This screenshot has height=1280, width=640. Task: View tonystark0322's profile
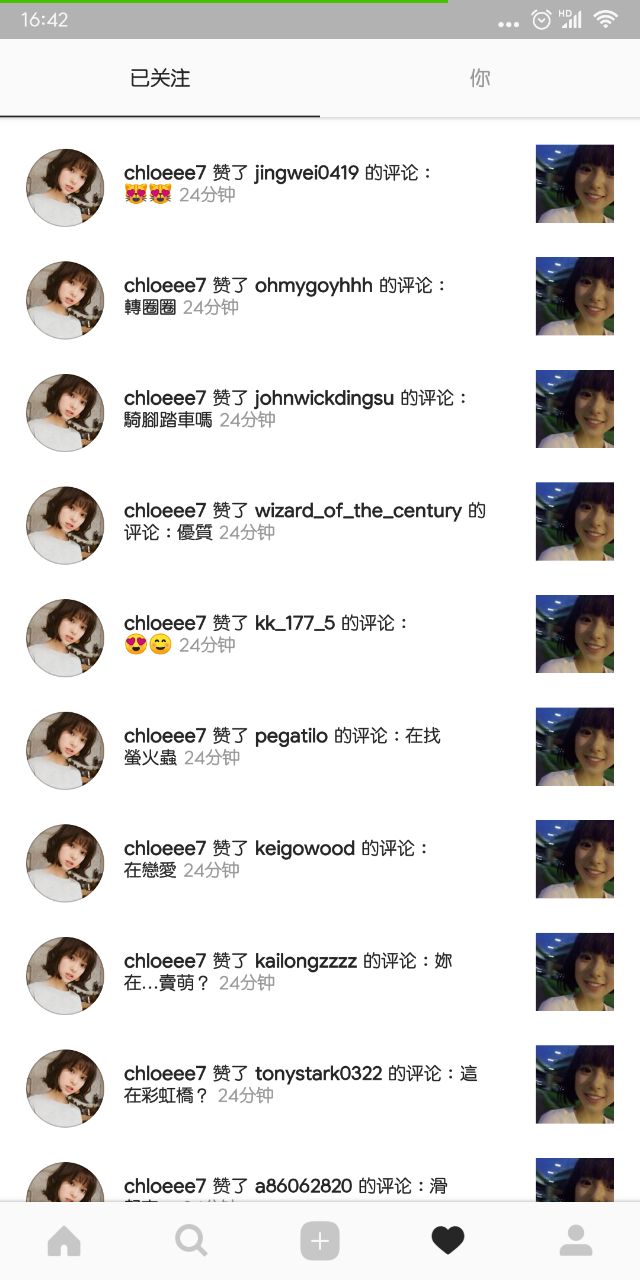pyautogui.click(x=318, y=1073)
